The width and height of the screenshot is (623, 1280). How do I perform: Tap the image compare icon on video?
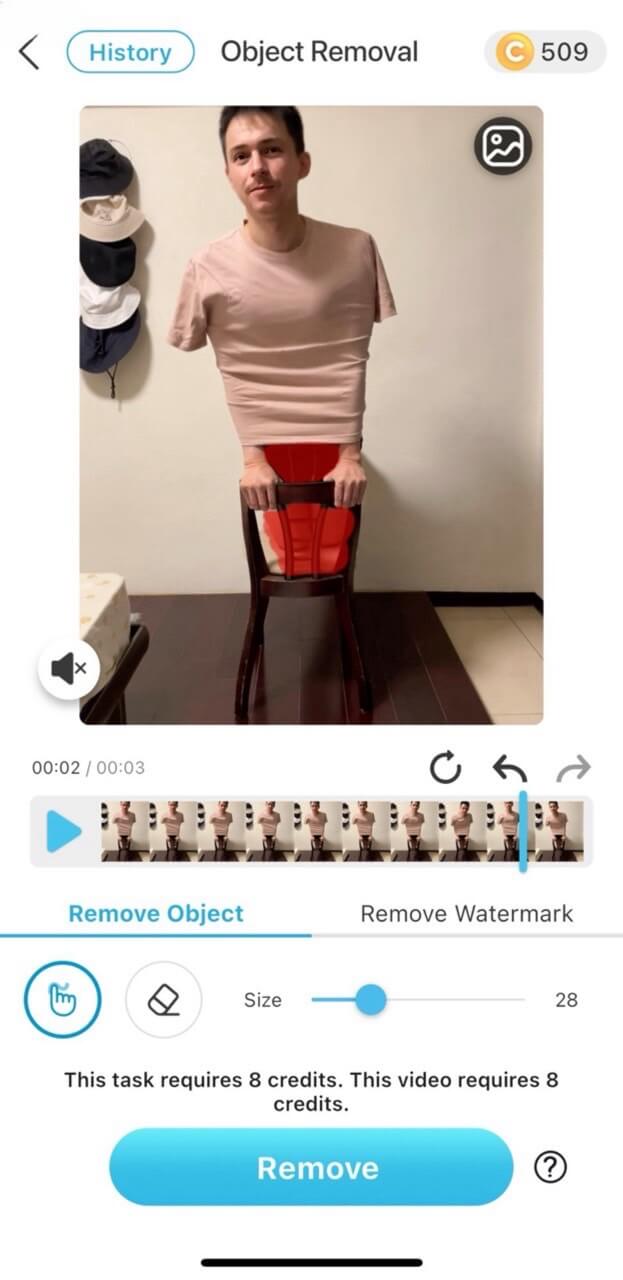point(502,146)
